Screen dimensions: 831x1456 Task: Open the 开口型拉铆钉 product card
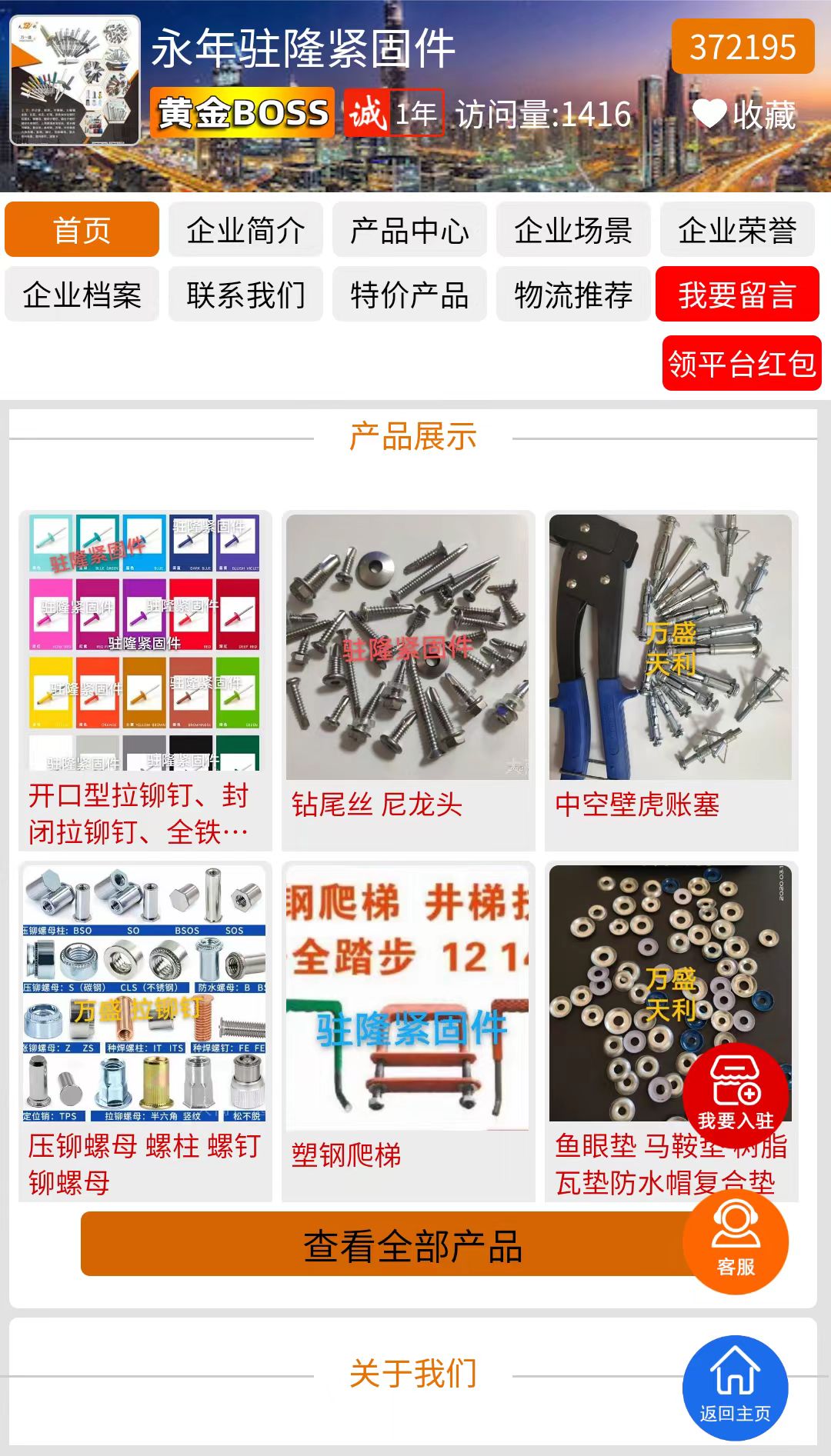145,680
